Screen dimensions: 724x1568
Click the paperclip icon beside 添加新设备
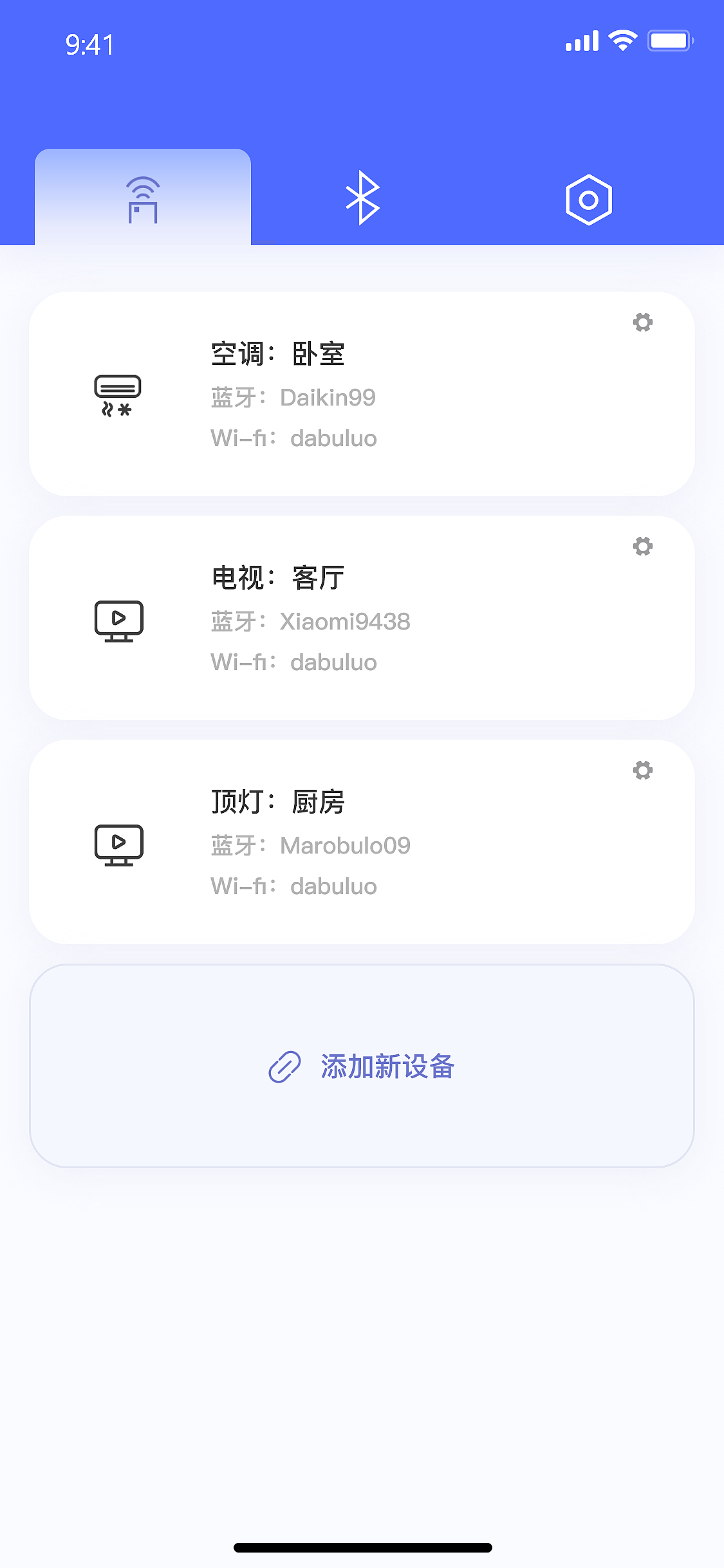284,1065
